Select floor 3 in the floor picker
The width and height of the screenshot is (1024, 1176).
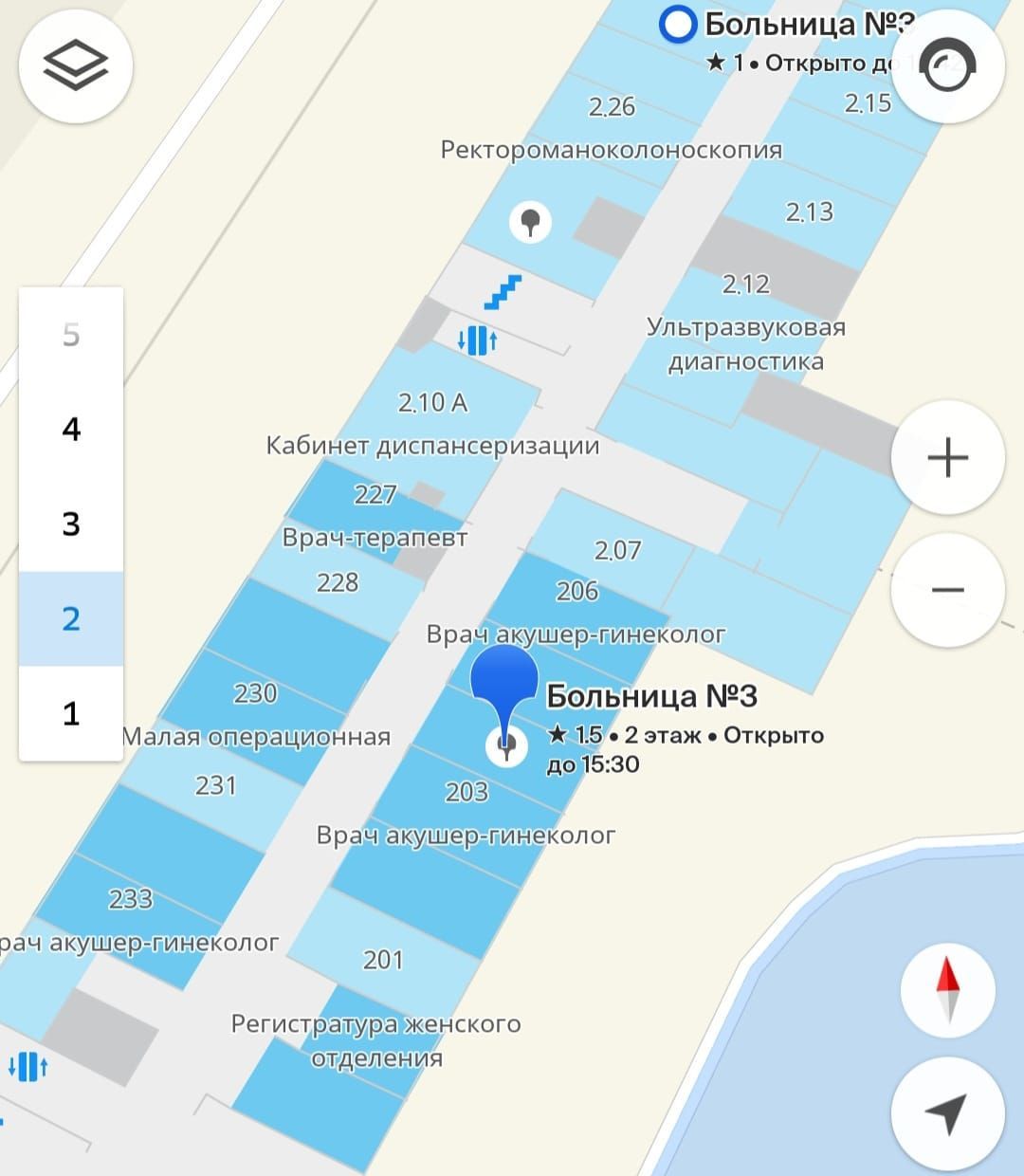point(71,524)
